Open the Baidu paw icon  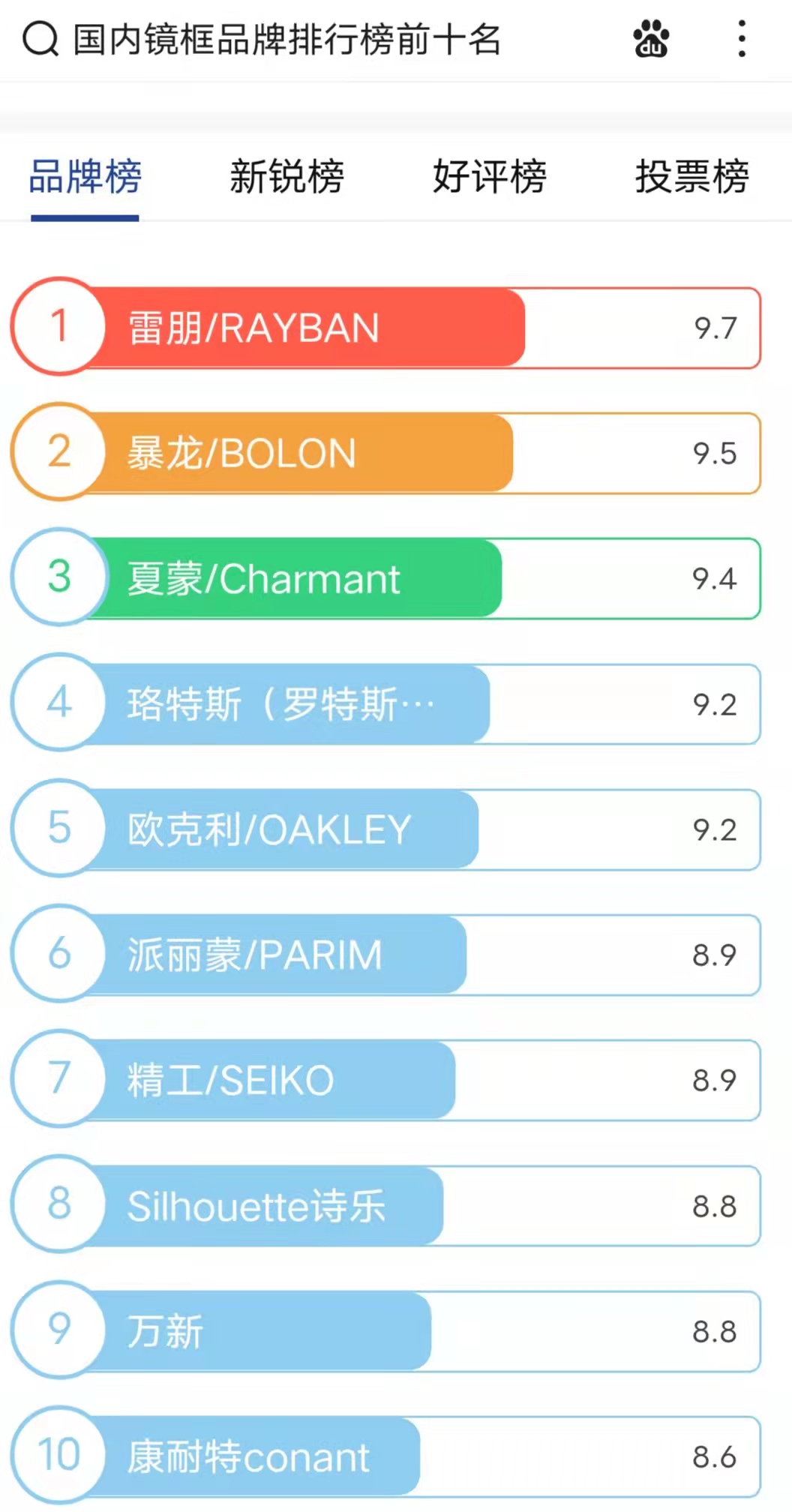pyautogui.click(x=651, y=39)
